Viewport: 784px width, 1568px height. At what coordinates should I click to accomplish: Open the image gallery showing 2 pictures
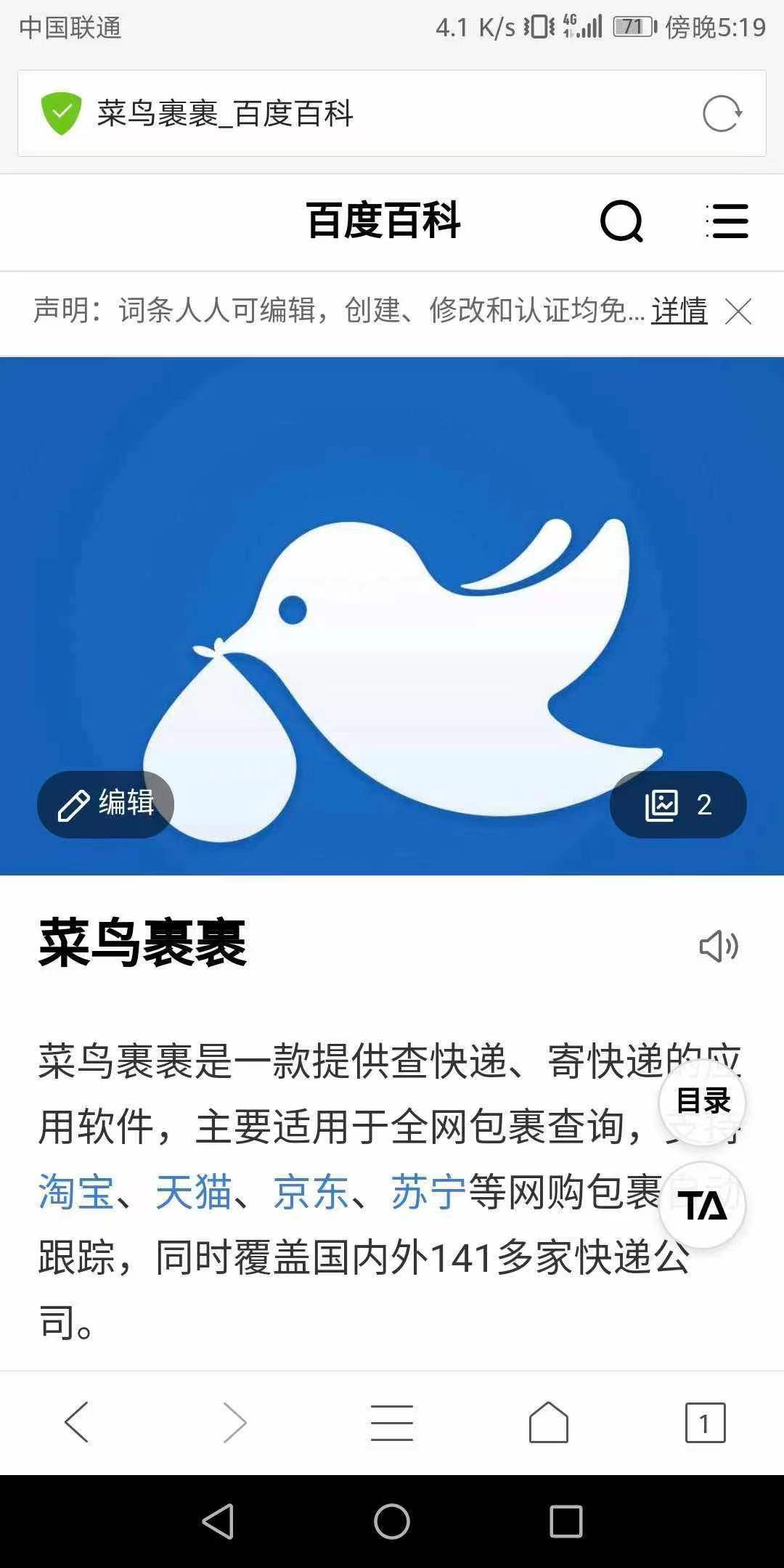coord(677,804)
